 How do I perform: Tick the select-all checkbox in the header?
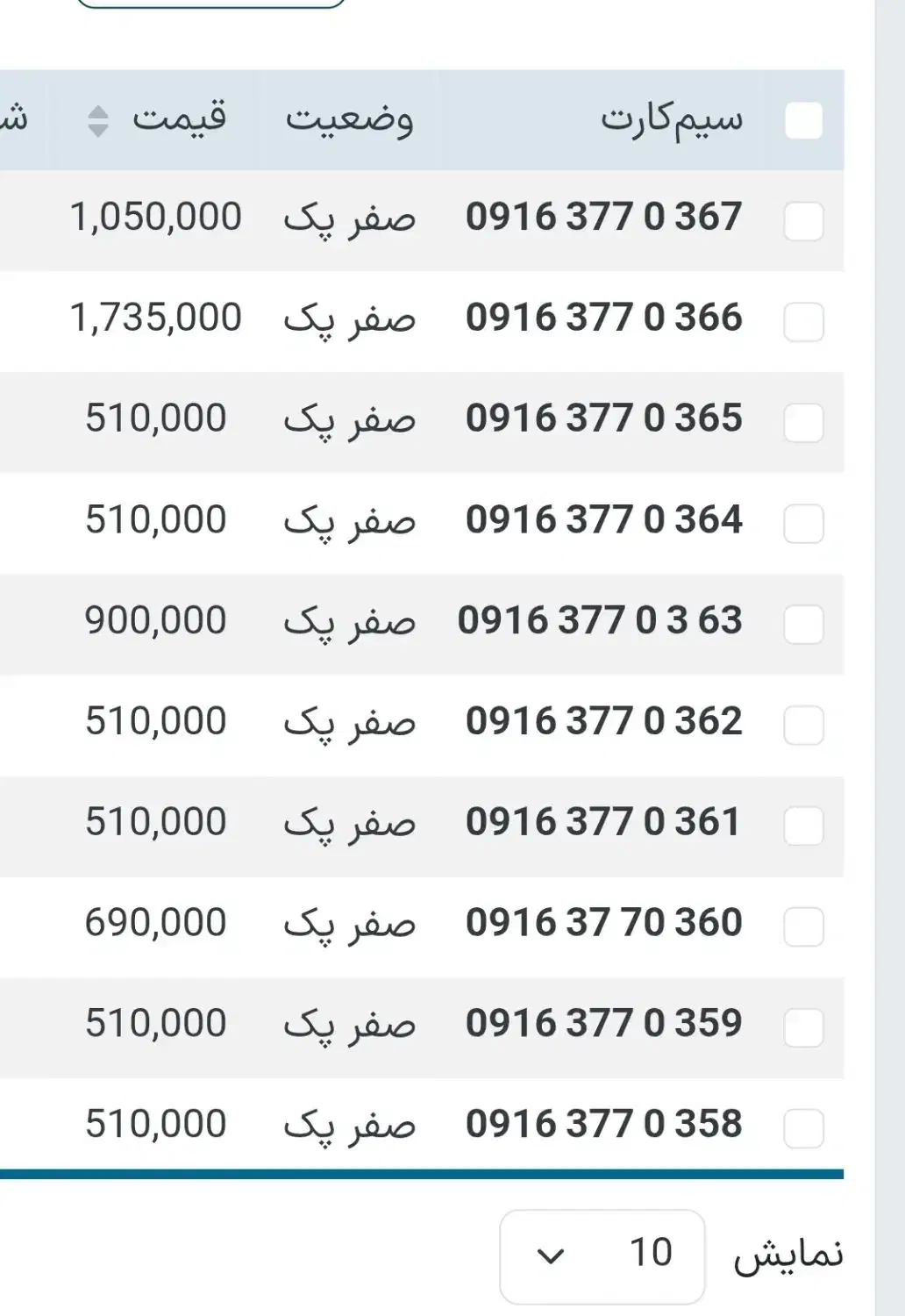click(803, 121)
